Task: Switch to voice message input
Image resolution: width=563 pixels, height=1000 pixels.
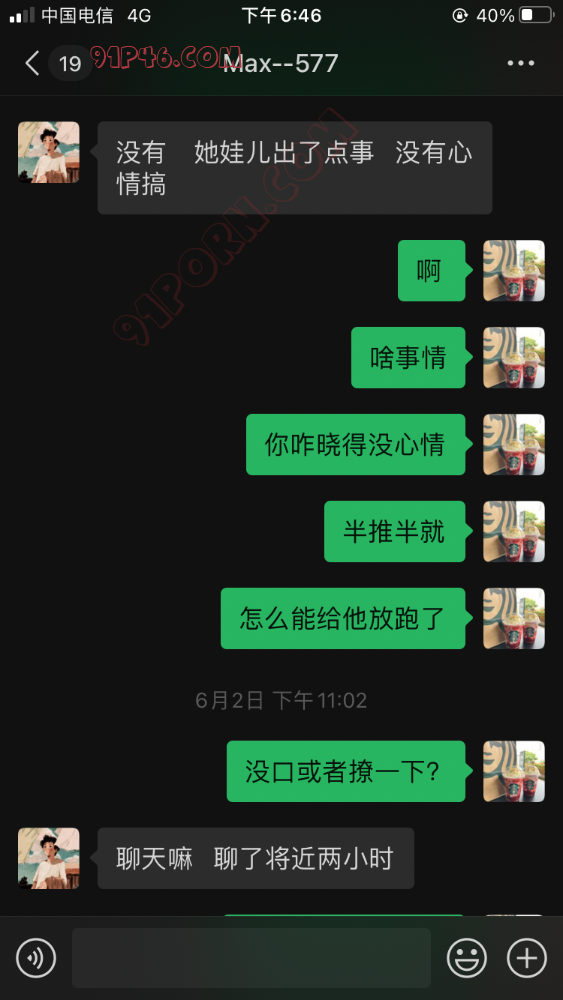Action: point(36,958)
